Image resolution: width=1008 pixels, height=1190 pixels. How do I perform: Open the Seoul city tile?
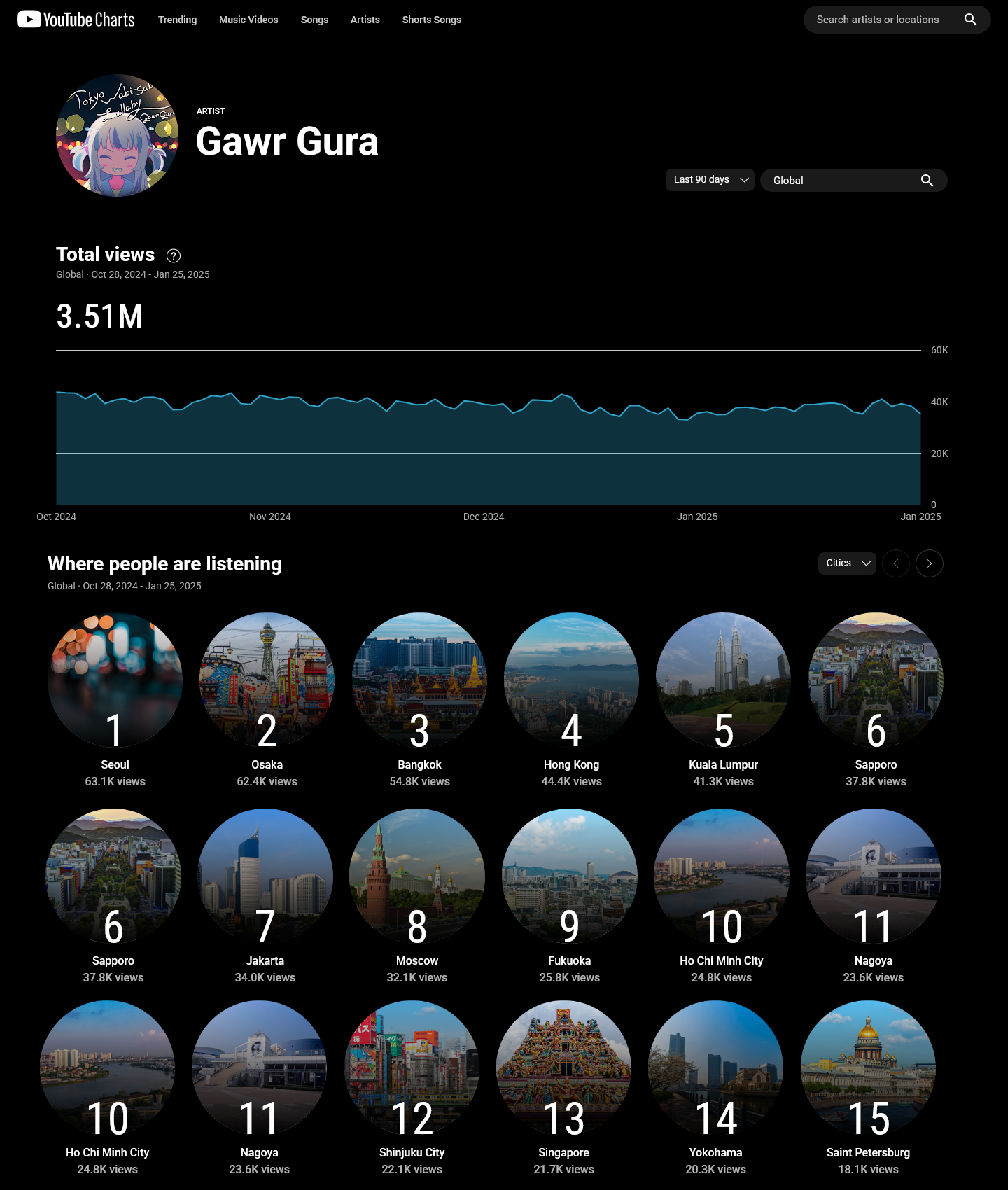point(115,680)
